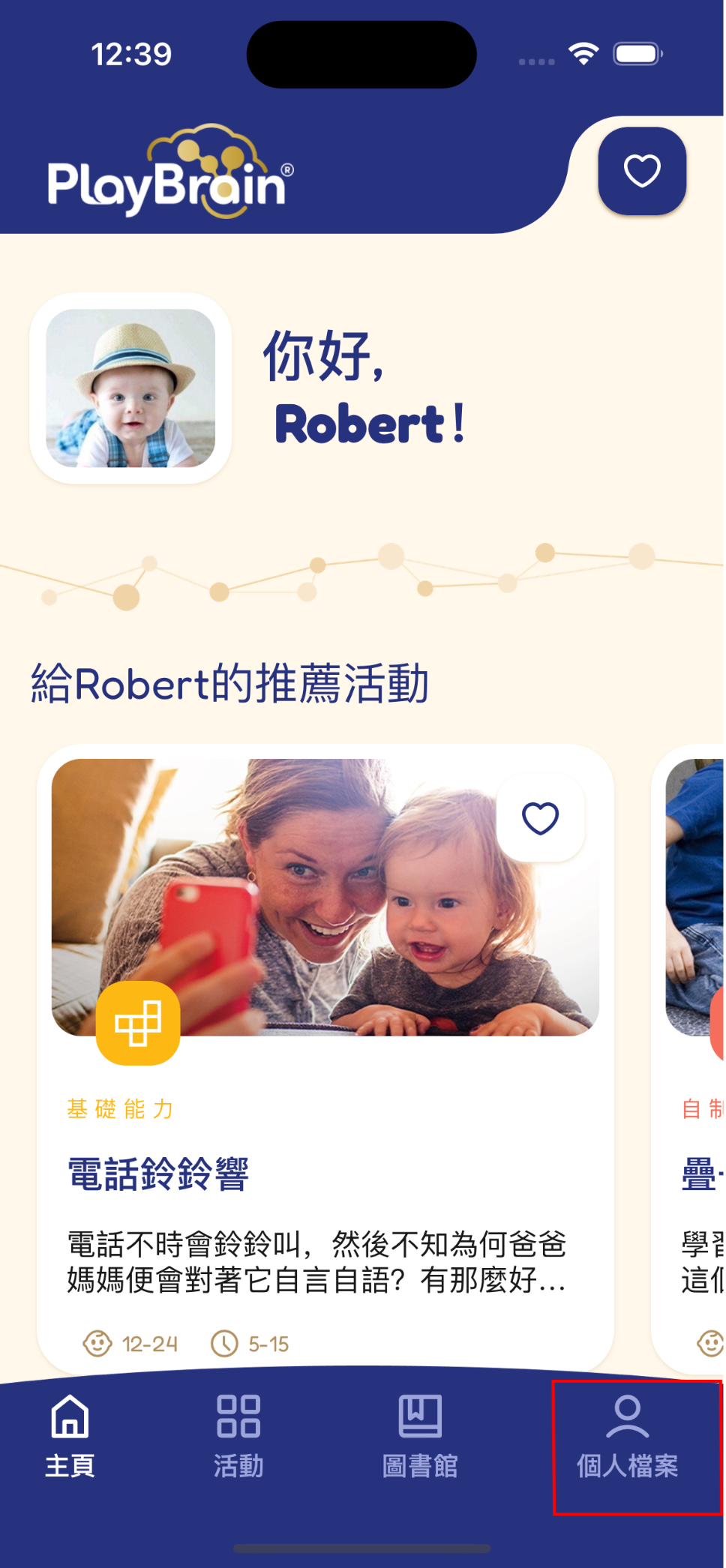Viewport: 726px width, 1568px height.
Task: Switch to the 主頁 tab
Action: click(x=70, y=1437)
